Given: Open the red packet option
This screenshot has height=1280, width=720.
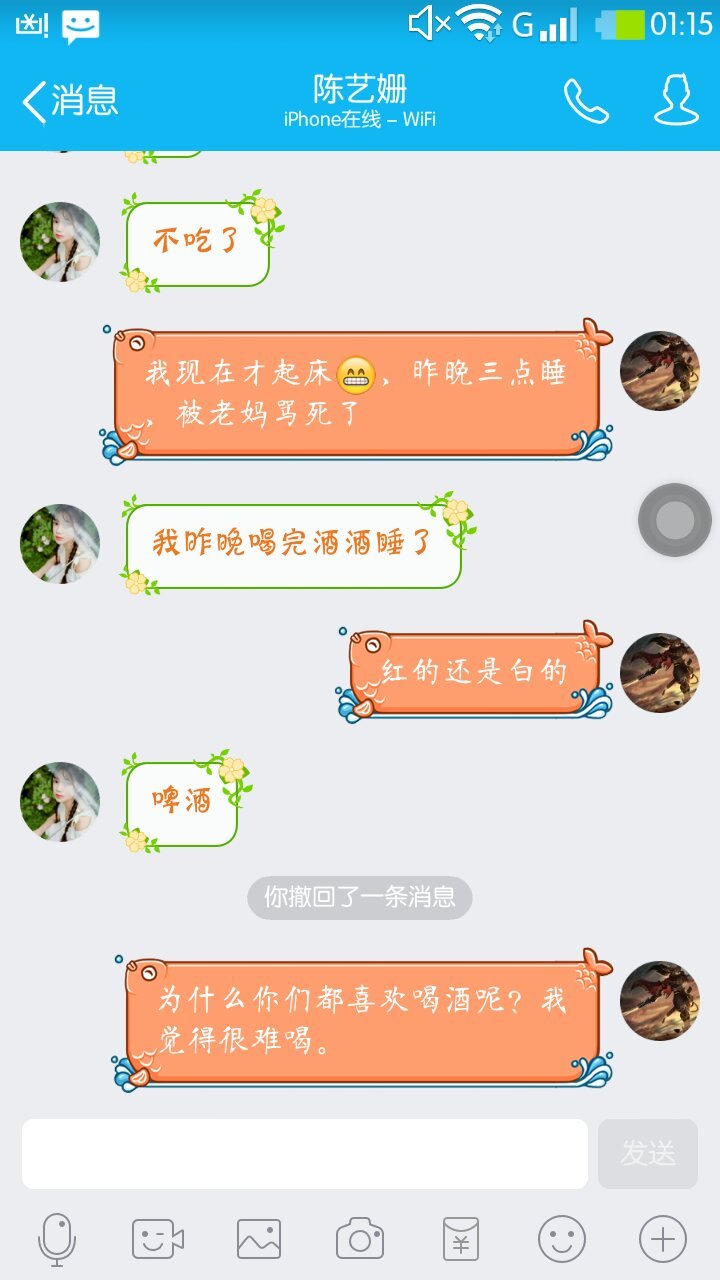Looking at the screenshot, I should [x=461, y=1240].
